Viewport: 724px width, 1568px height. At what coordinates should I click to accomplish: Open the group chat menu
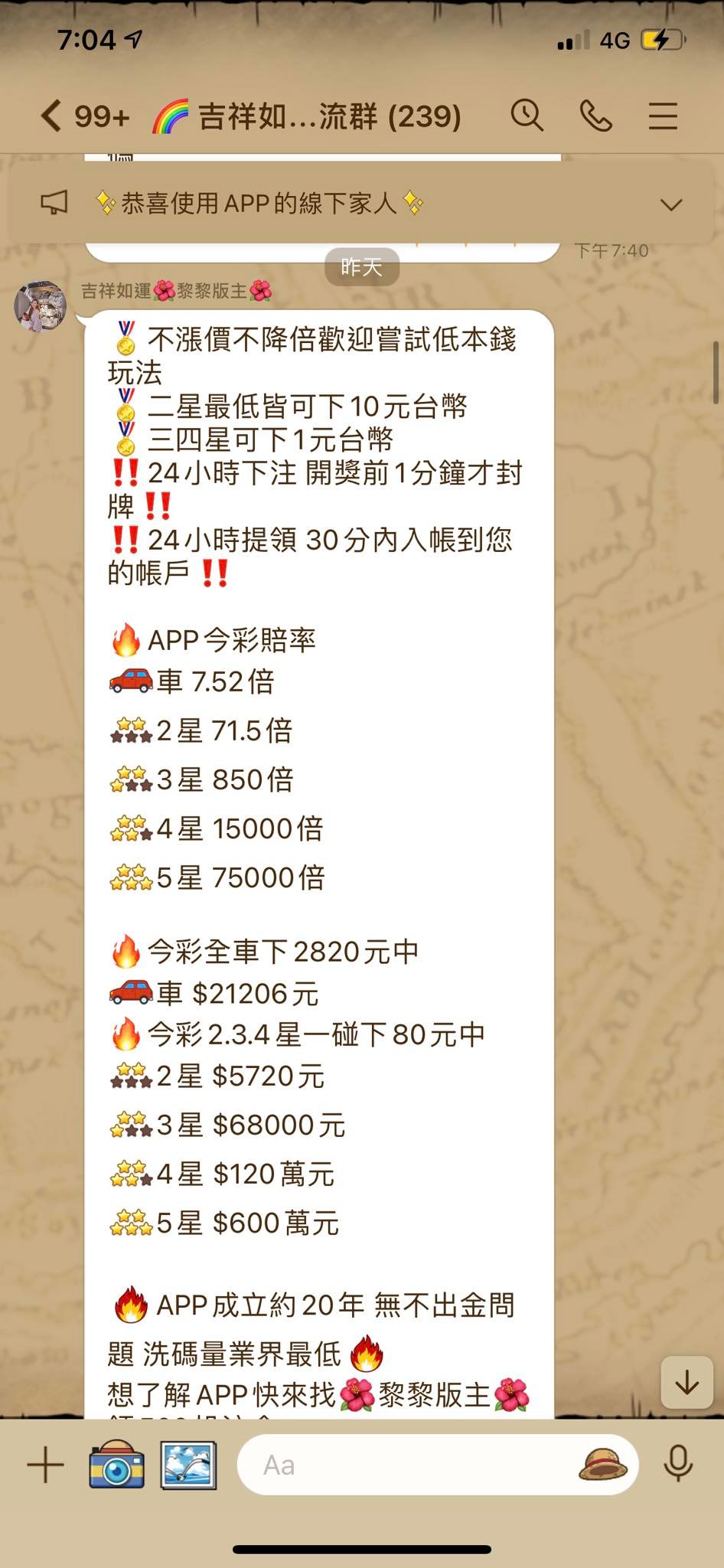663,116
